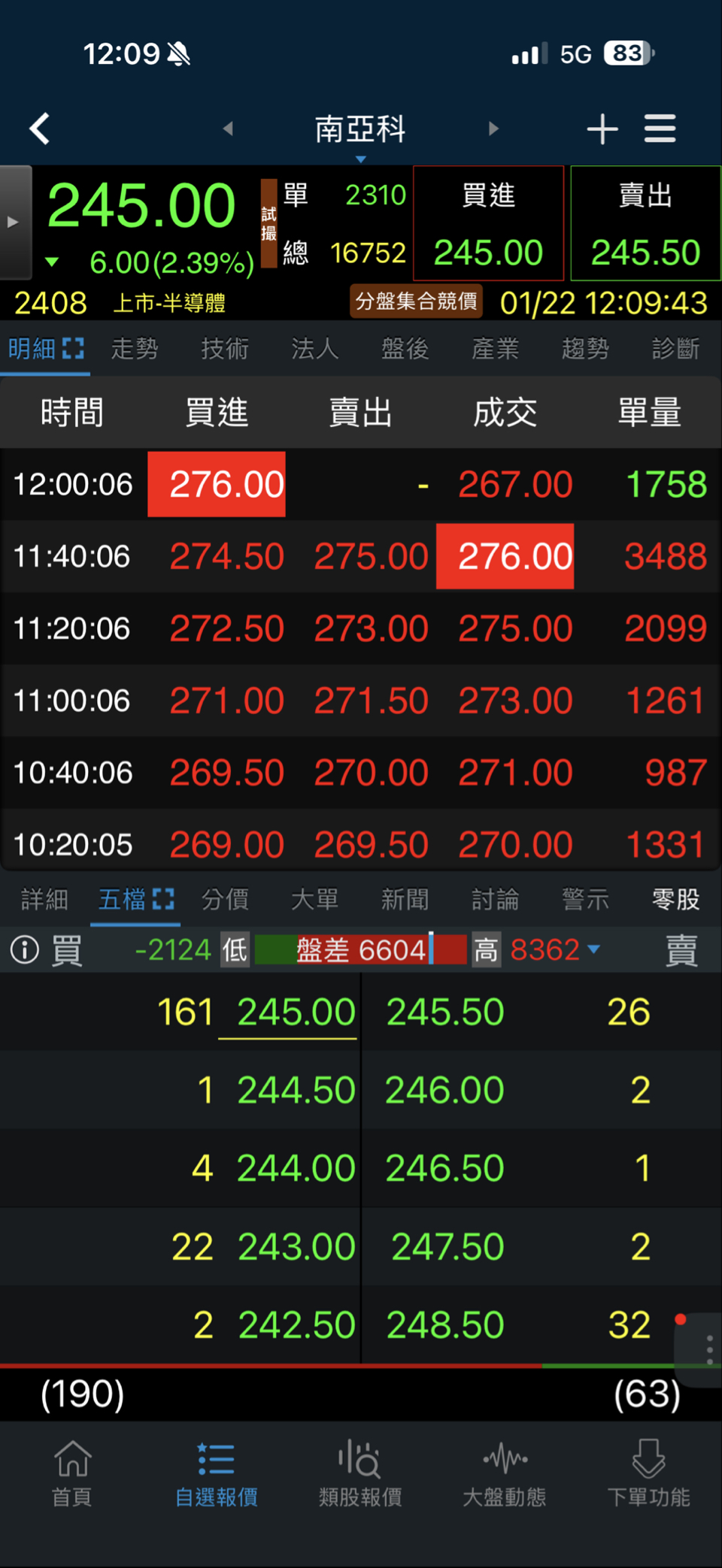Switch to the previous stock arrow
722x1568 pixels.
pyautogui.click(x=228, y=129)
